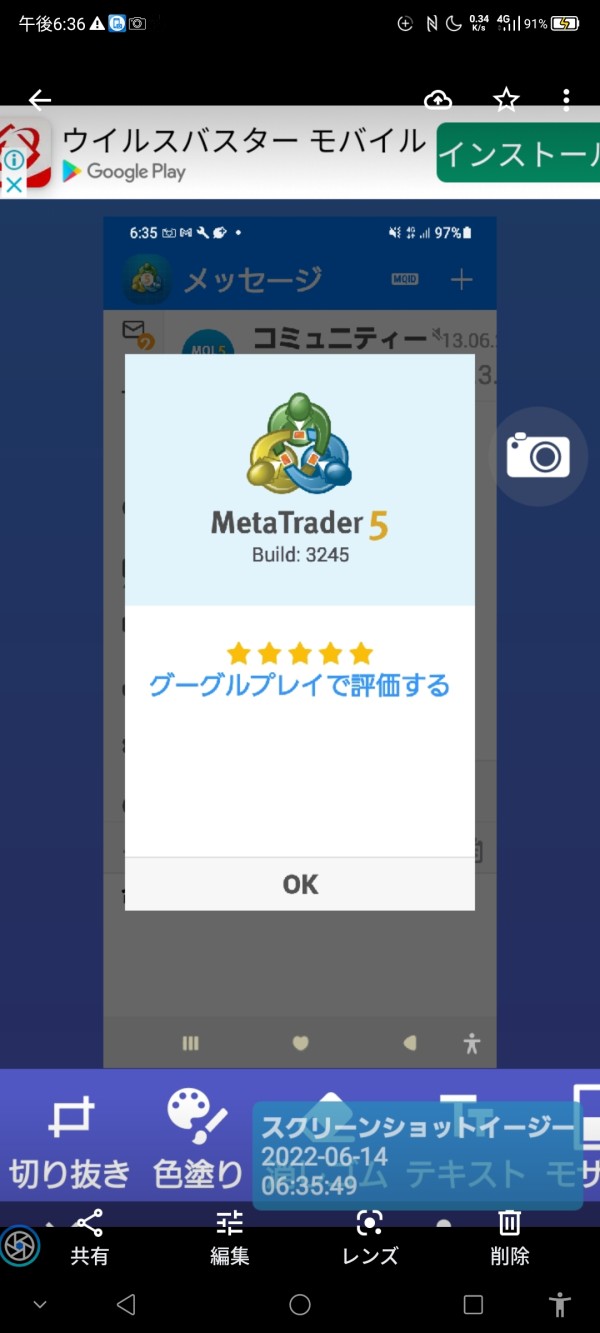Open recent apps from the navigation bar
Image resolution: width=600 pixels, height=1333 pixels.
coord(473,1304)
